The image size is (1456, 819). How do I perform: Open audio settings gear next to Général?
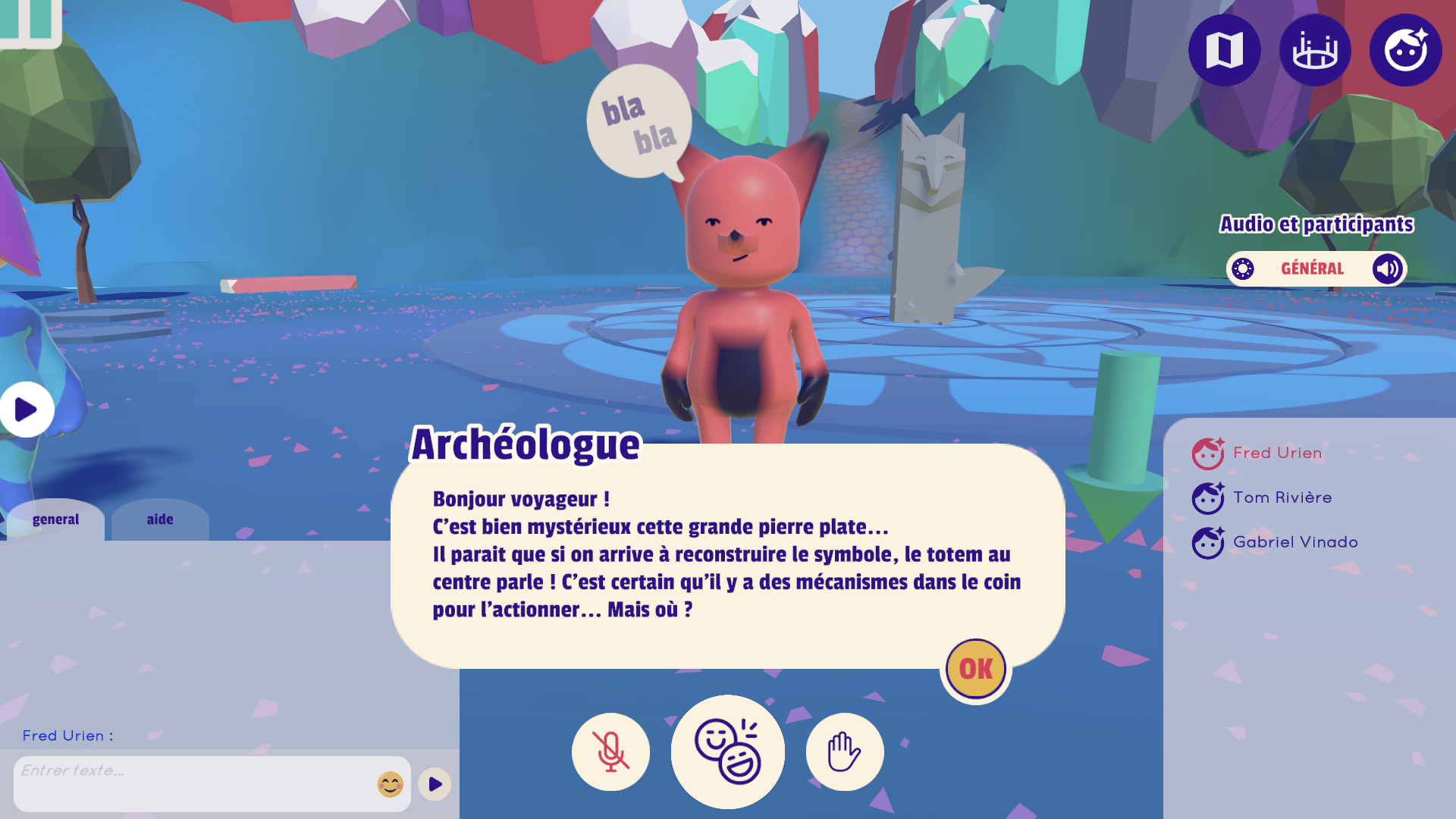pos(1243,268)
